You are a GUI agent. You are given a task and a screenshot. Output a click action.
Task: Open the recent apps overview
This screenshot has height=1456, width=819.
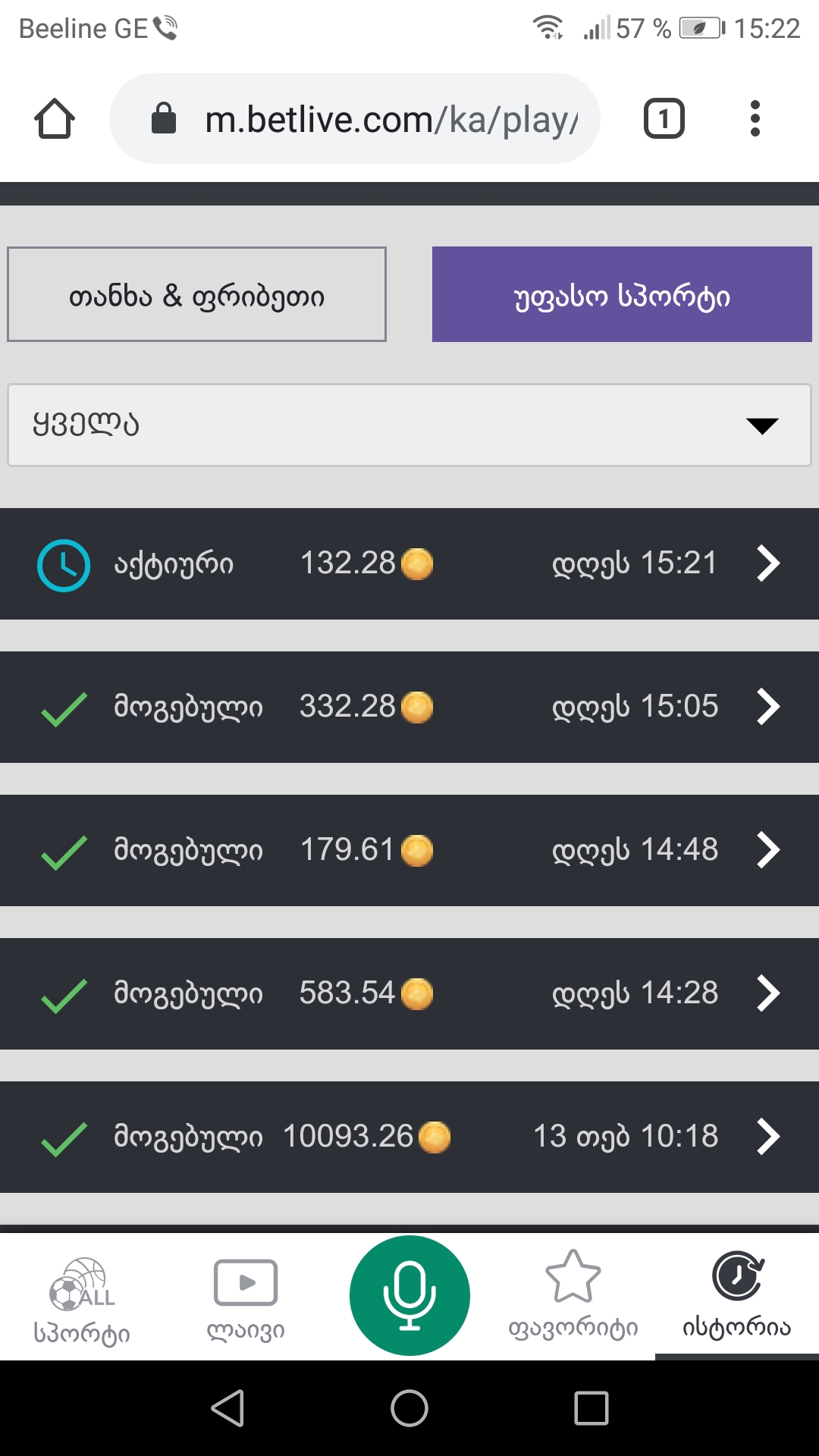point(591,1408)
